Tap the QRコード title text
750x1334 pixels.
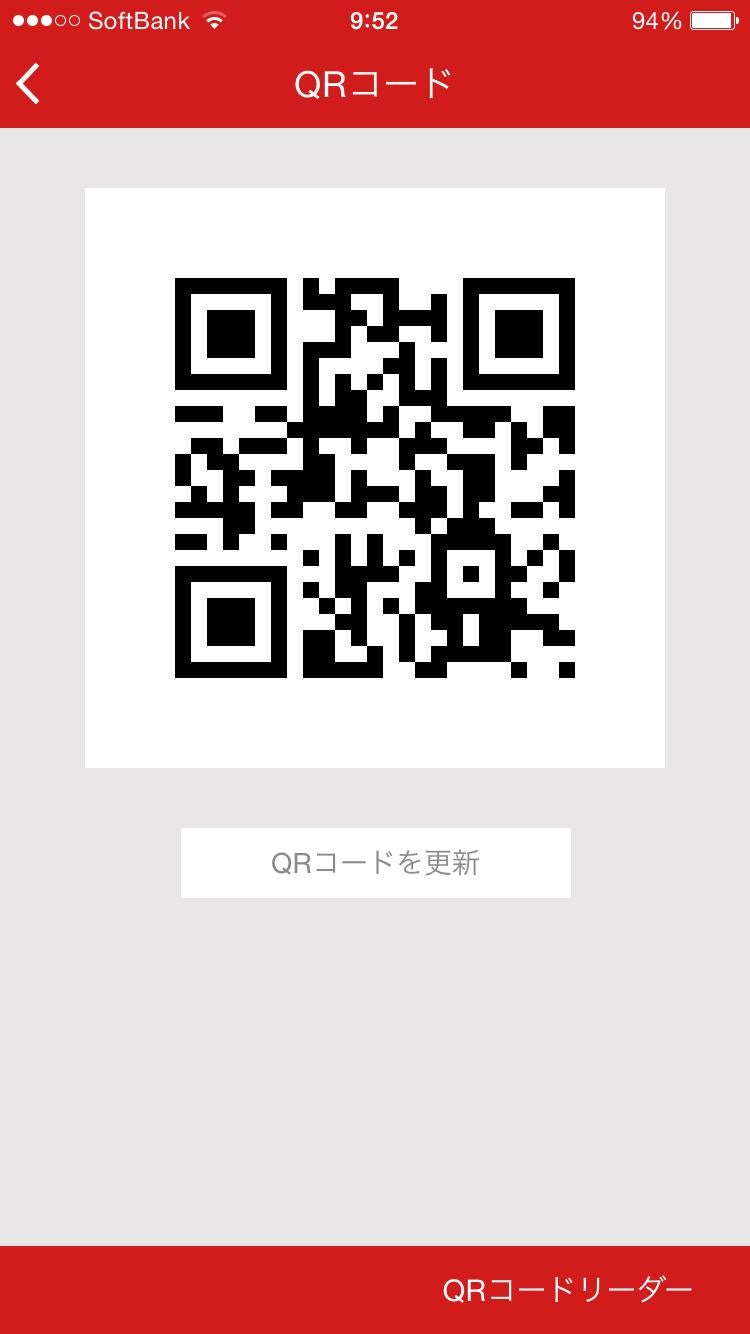point(375,84)
